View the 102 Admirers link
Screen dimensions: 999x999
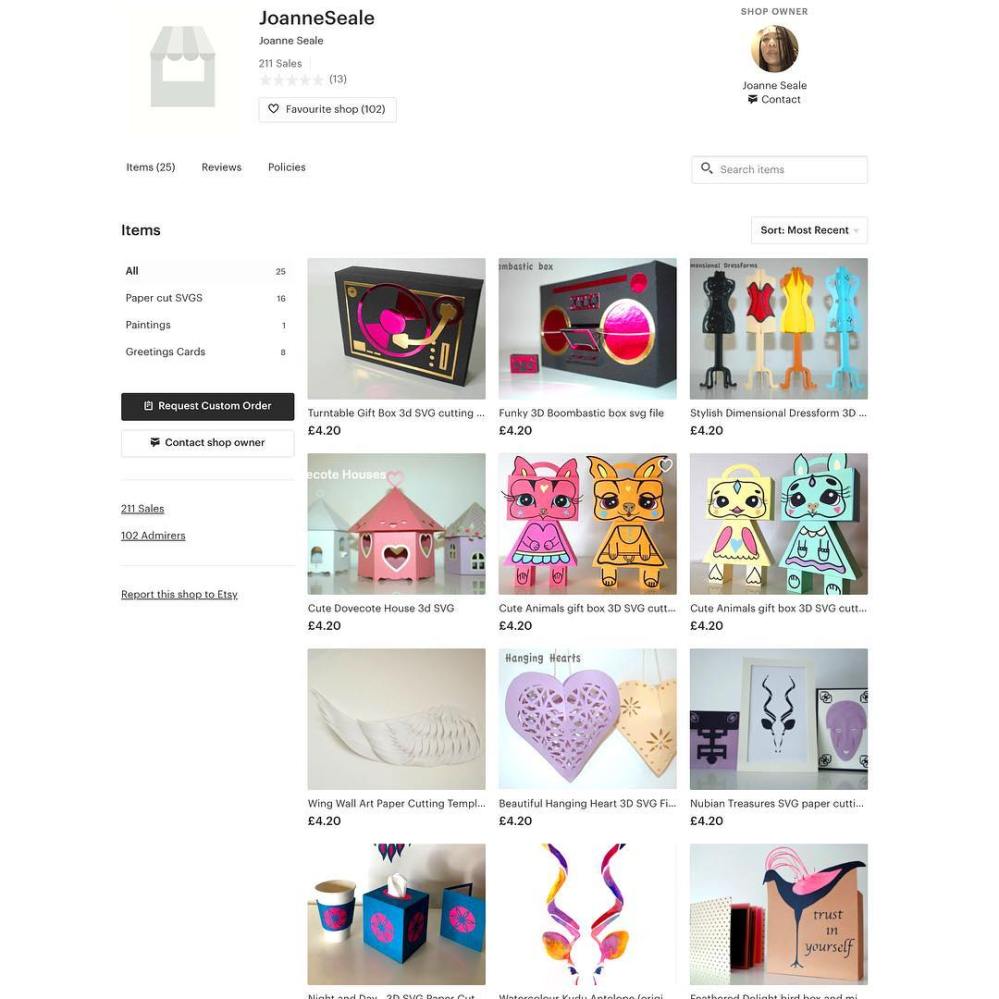tap(153, 536)
